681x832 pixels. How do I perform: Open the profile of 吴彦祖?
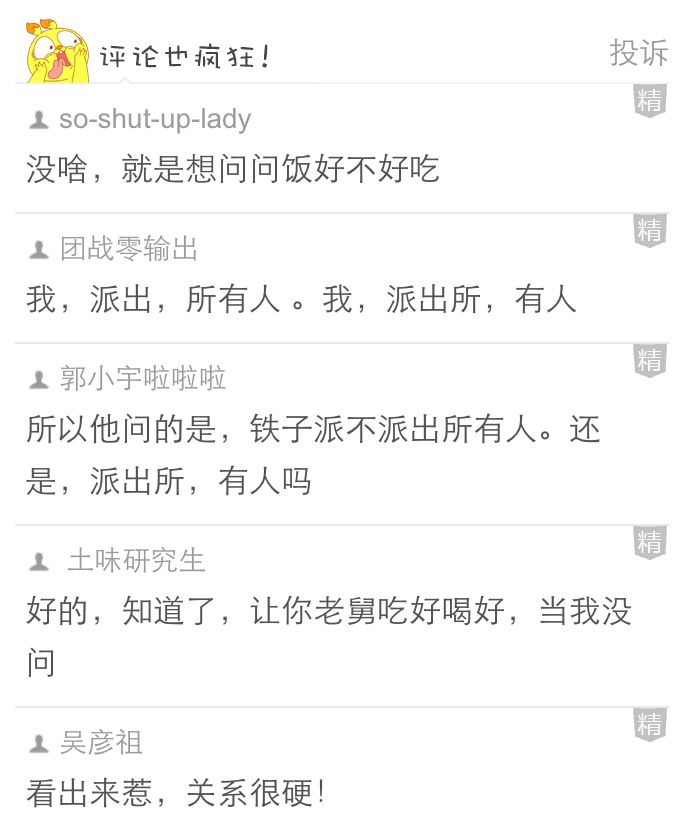pyautogui.click(x=101, y=743)
